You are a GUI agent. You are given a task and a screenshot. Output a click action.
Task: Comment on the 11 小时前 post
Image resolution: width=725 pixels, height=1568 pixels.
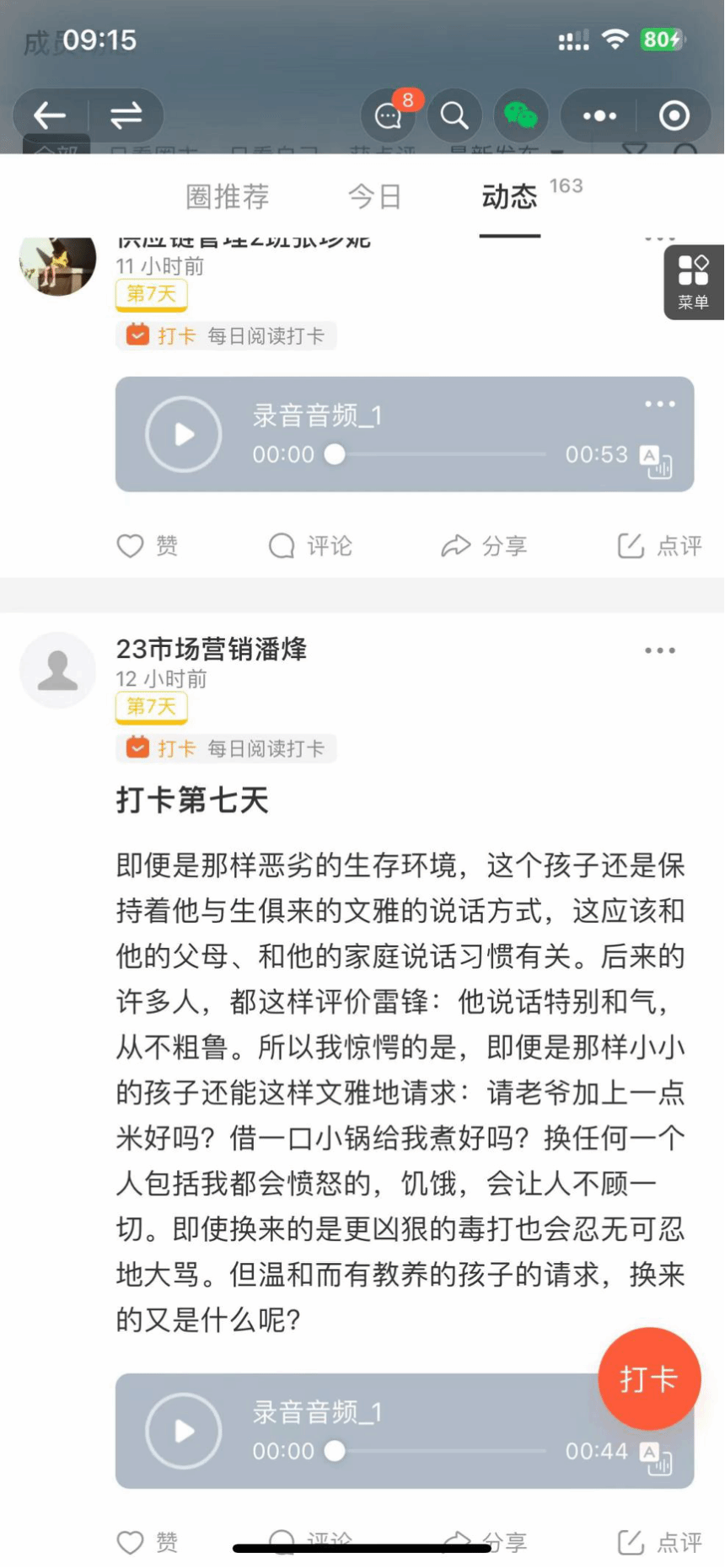tap(309, 546)
